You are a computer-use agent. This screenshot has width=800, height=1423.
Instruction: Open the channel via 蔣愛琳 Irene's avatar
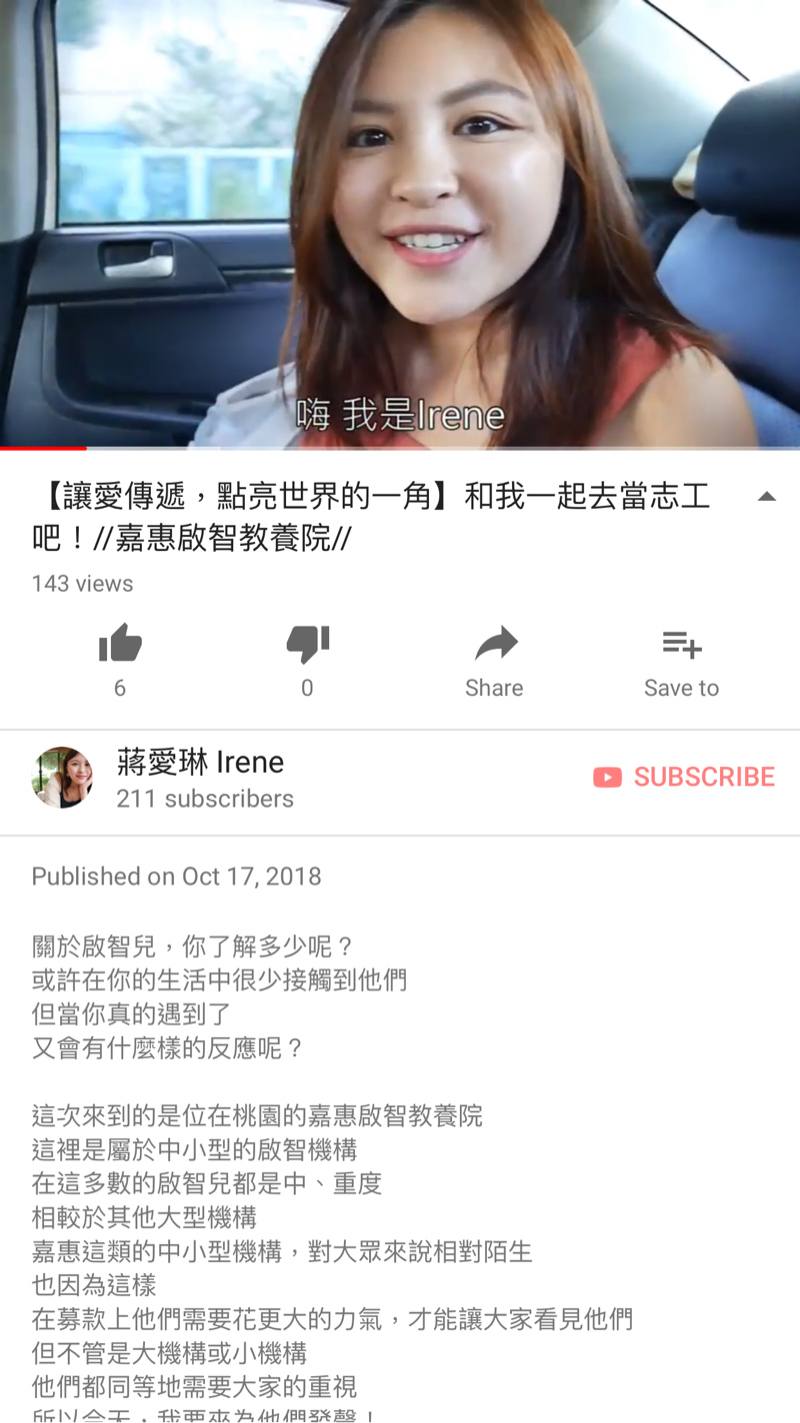62,780
